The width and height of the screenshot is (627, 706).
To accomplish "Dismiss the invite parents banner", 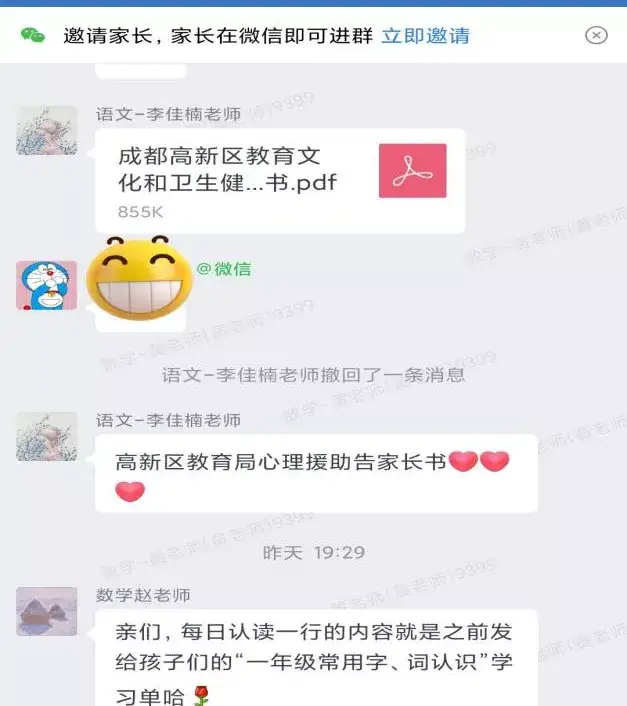I will (596, 36).
